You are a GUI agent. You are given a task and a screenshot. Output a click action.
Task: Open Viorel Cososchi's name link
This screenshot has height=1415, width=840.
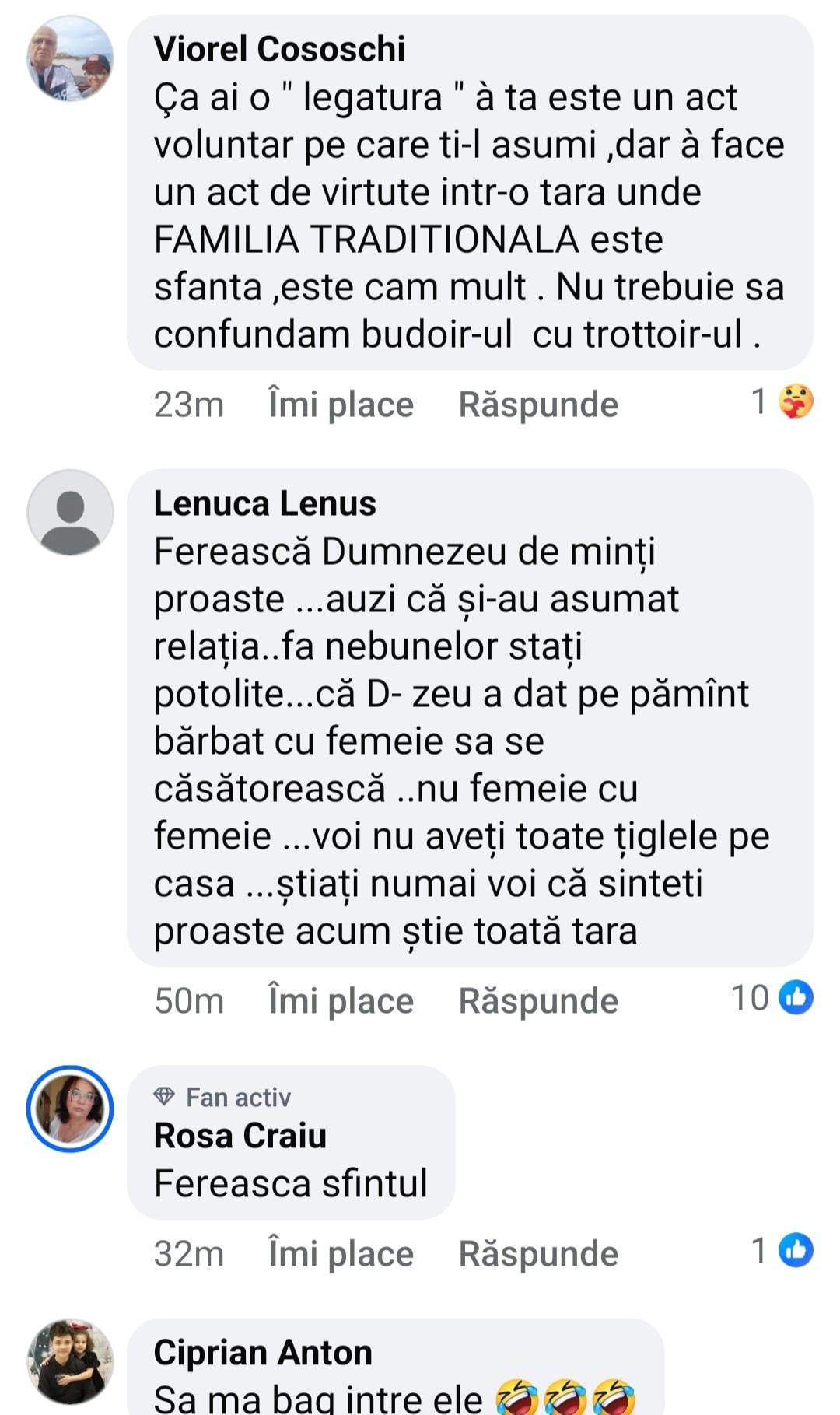[279, 49]
